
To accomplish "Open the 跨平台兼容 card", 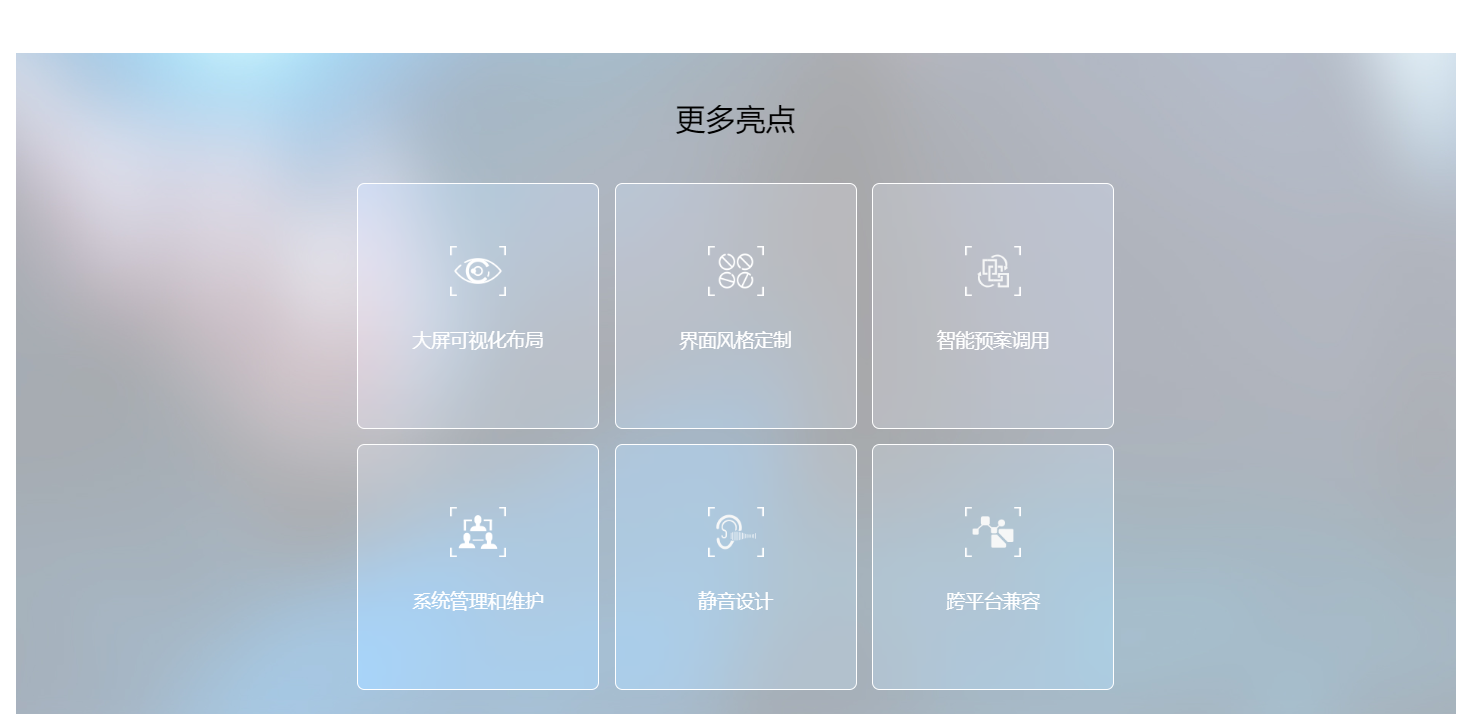I will coord(992,566).
